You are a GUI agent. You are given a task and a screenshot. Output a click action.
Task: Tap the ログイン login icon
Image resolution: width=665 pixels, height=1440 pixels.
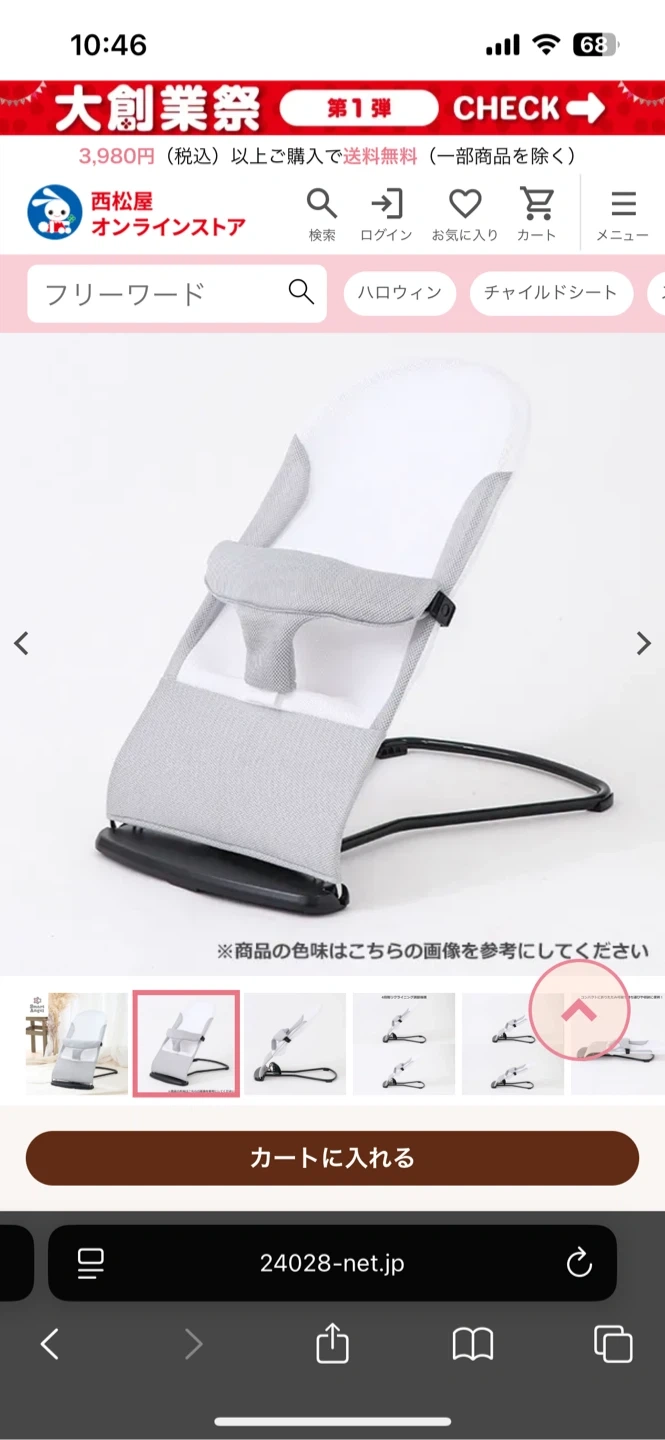(386, 214)
